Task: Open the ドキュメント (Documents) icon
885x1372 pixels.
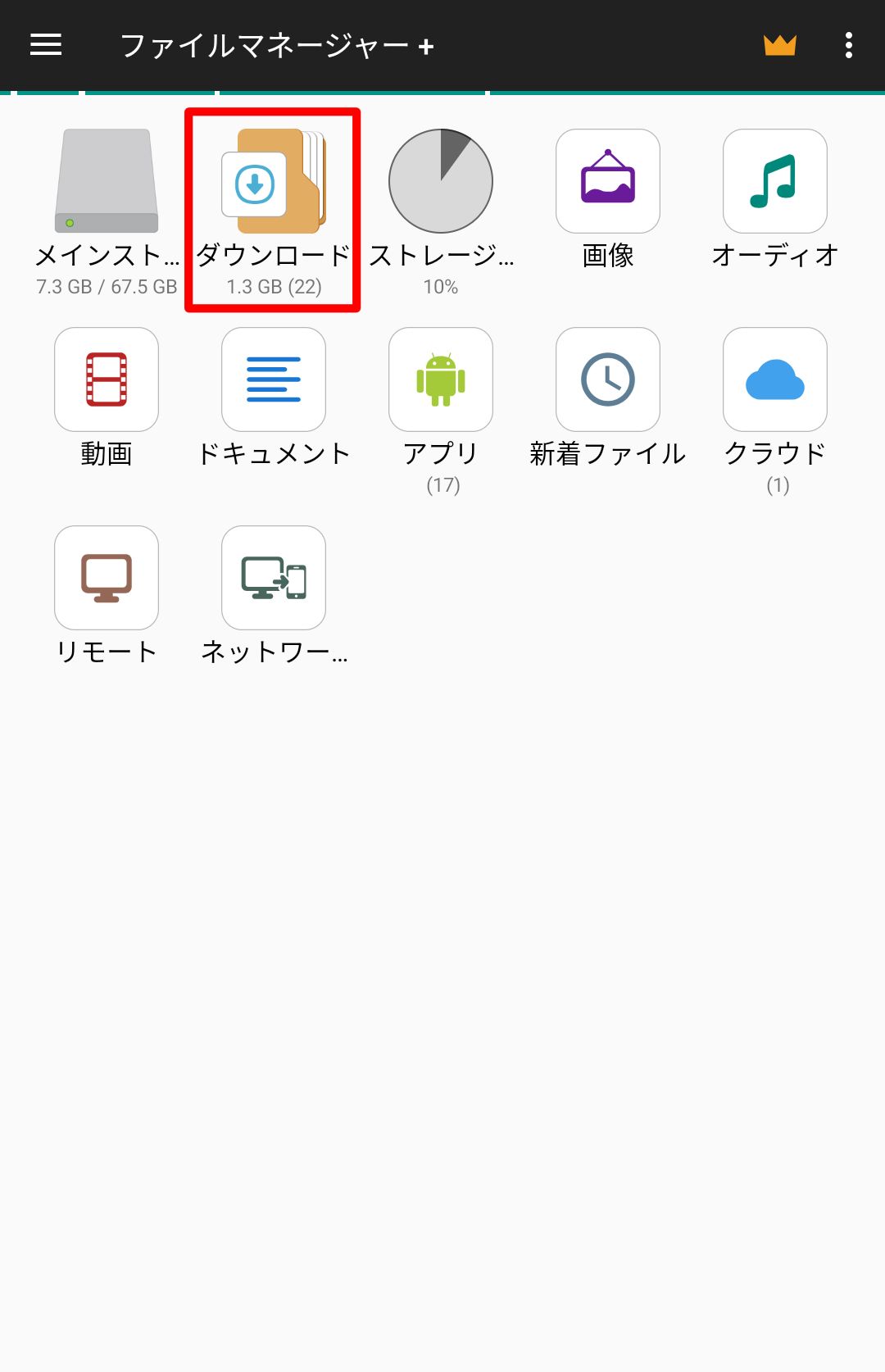Action: coord(273,379)
